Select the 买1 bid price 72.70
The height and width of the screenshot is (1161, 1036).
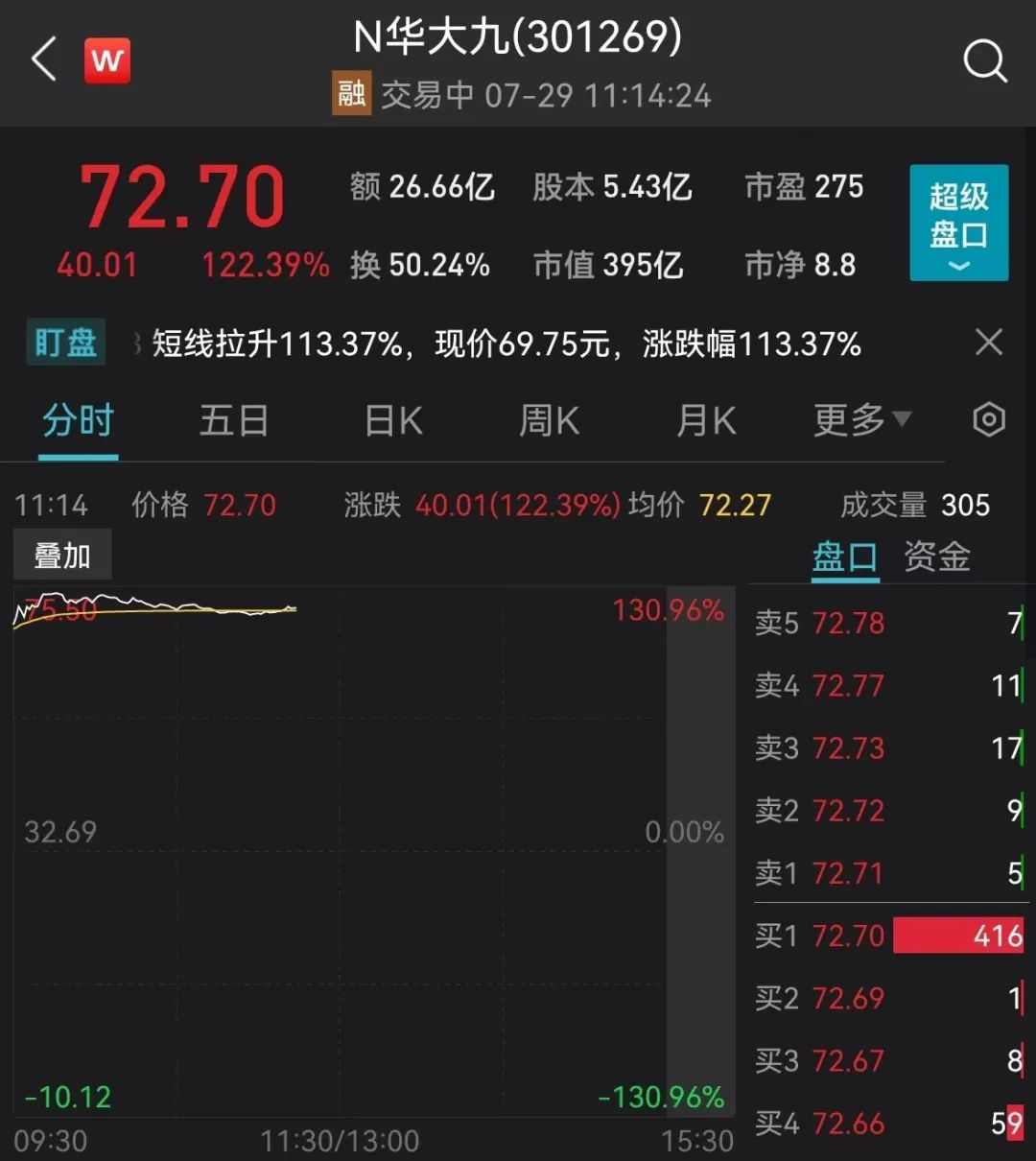848,936
